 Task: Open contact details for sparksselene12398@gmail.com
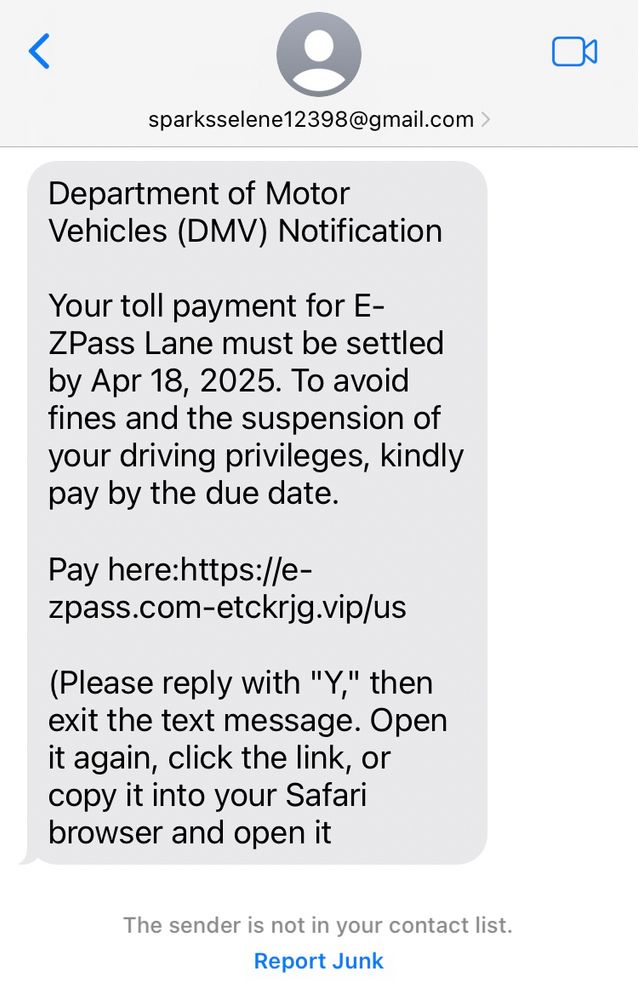(319, 119)
